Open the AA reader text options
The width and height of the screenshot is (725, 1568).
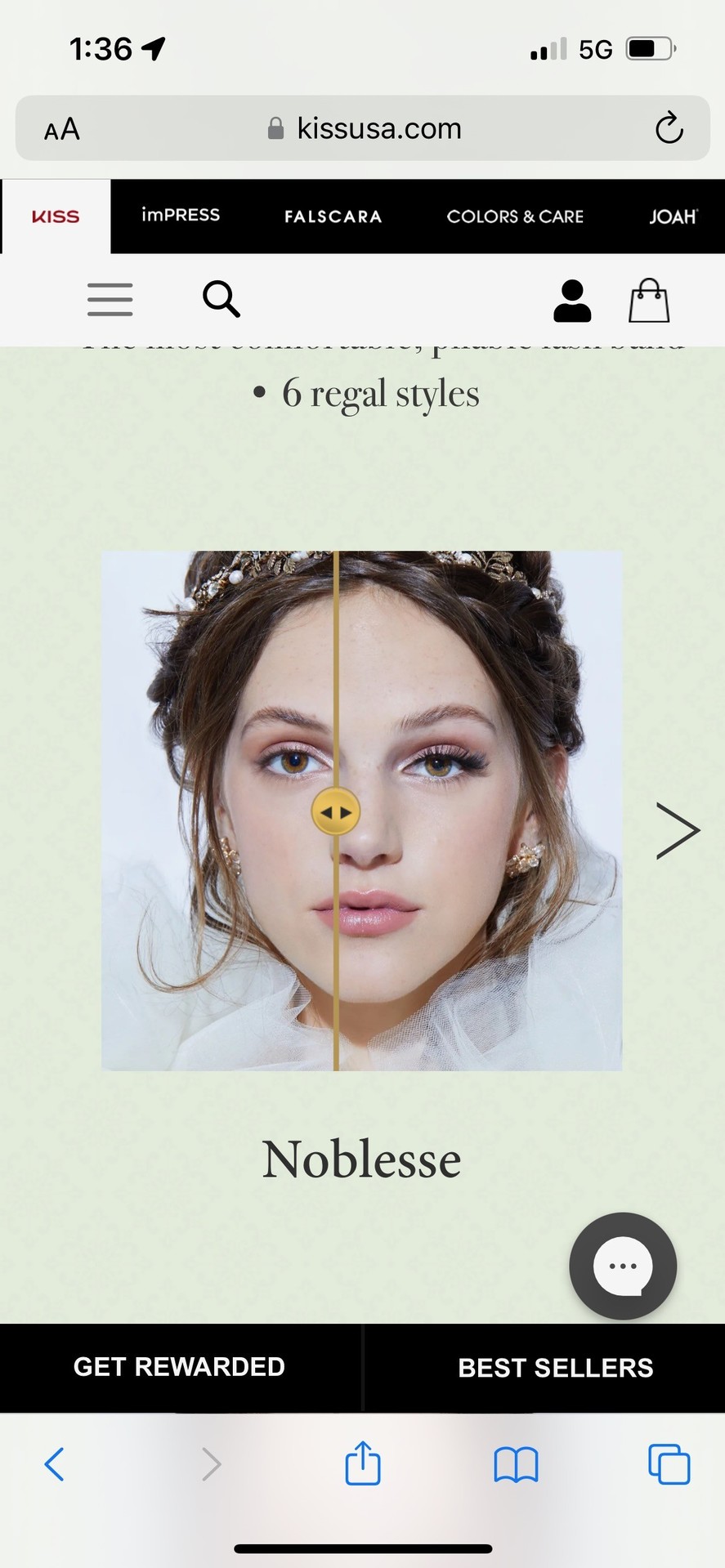pos(62,129)
